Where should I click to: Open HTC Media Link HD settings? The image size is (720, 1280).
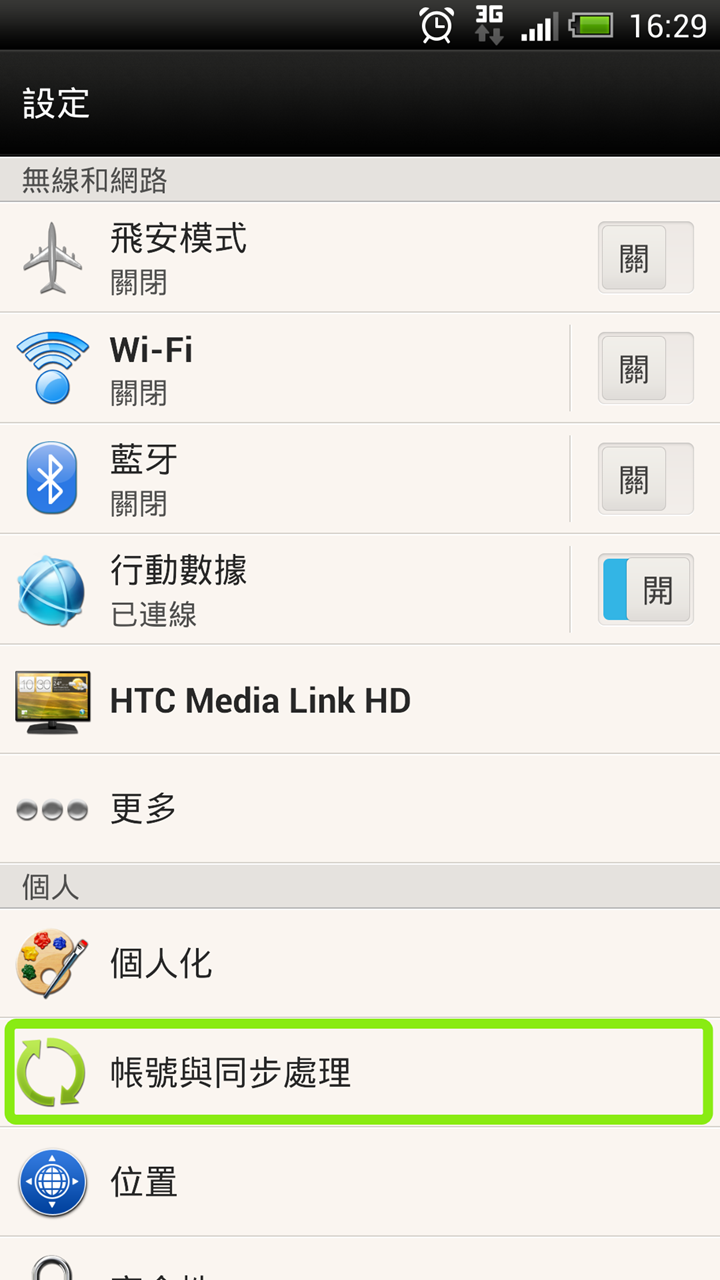260,699
